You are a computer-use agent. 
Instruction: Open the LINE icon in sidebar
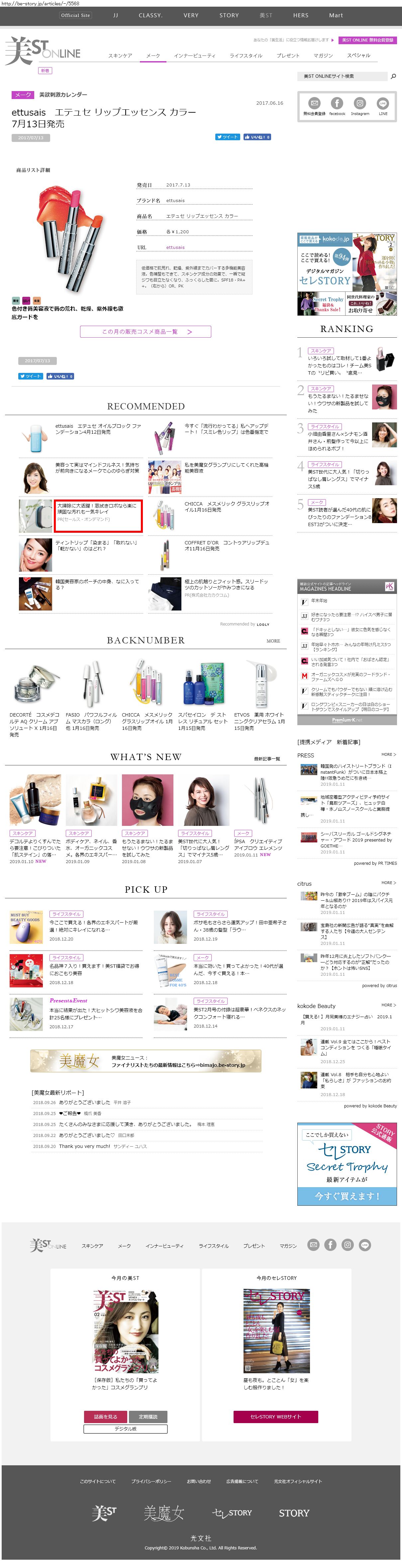(382, 105)
